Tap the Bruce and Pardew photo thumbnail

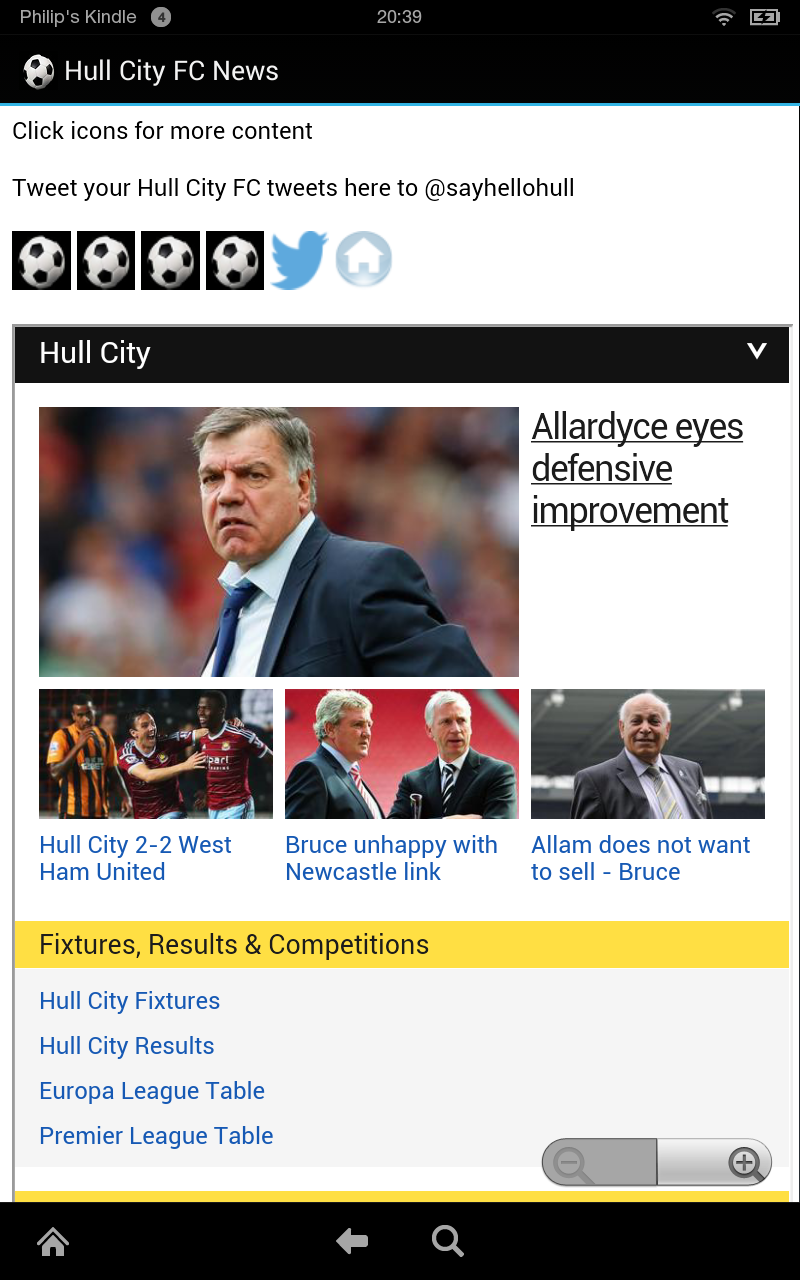click(401, 754)
